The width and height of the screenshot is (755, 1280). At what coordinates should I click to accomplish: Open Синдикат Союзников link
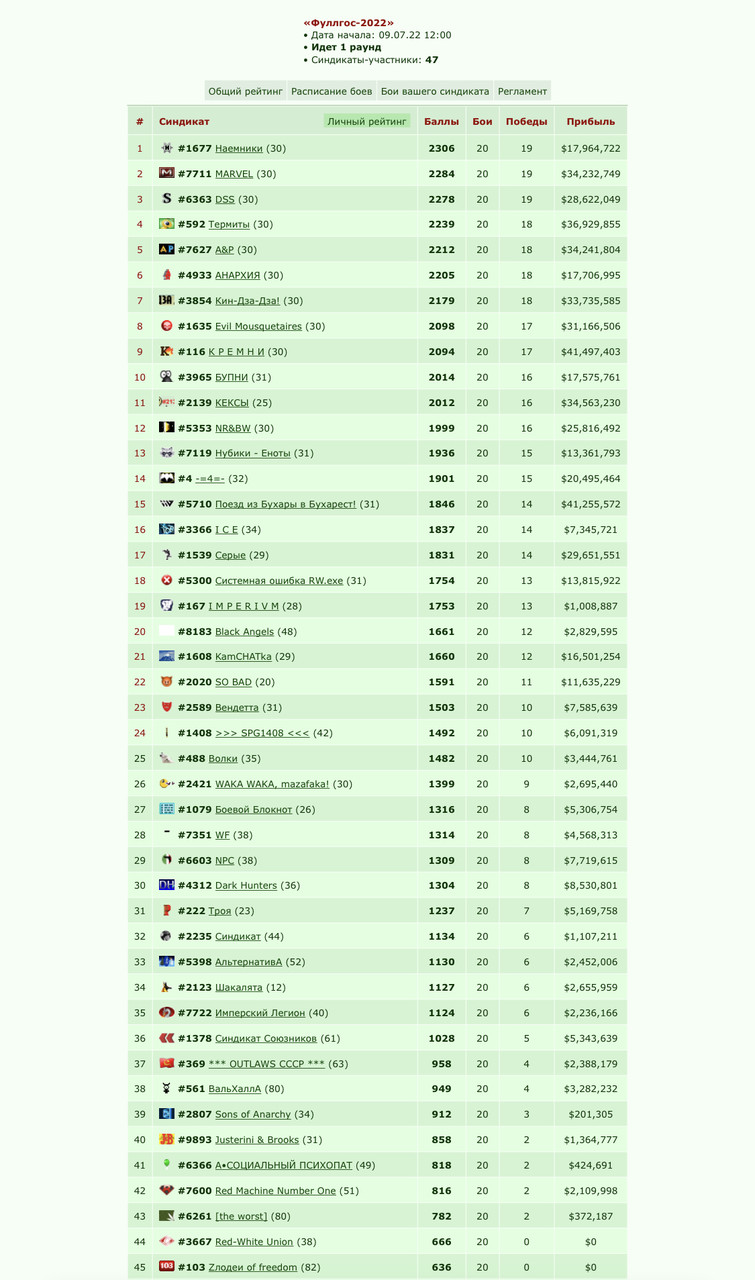point(265,1038)
